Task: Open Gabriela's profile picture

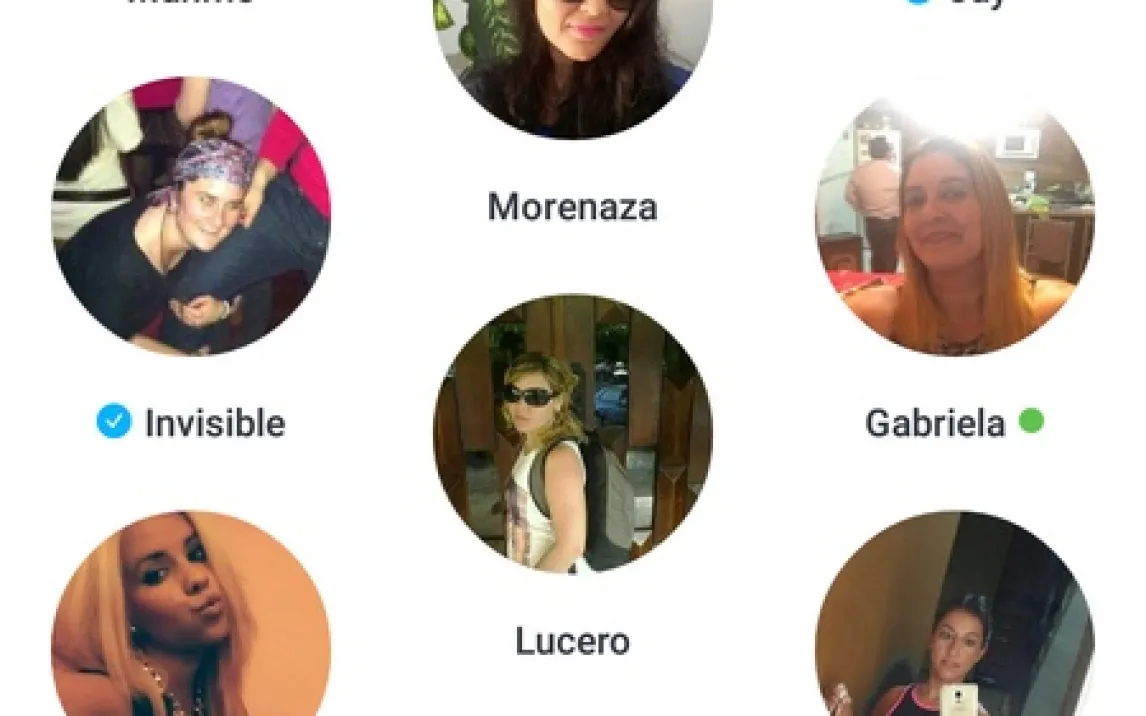Action: (954, 225)
